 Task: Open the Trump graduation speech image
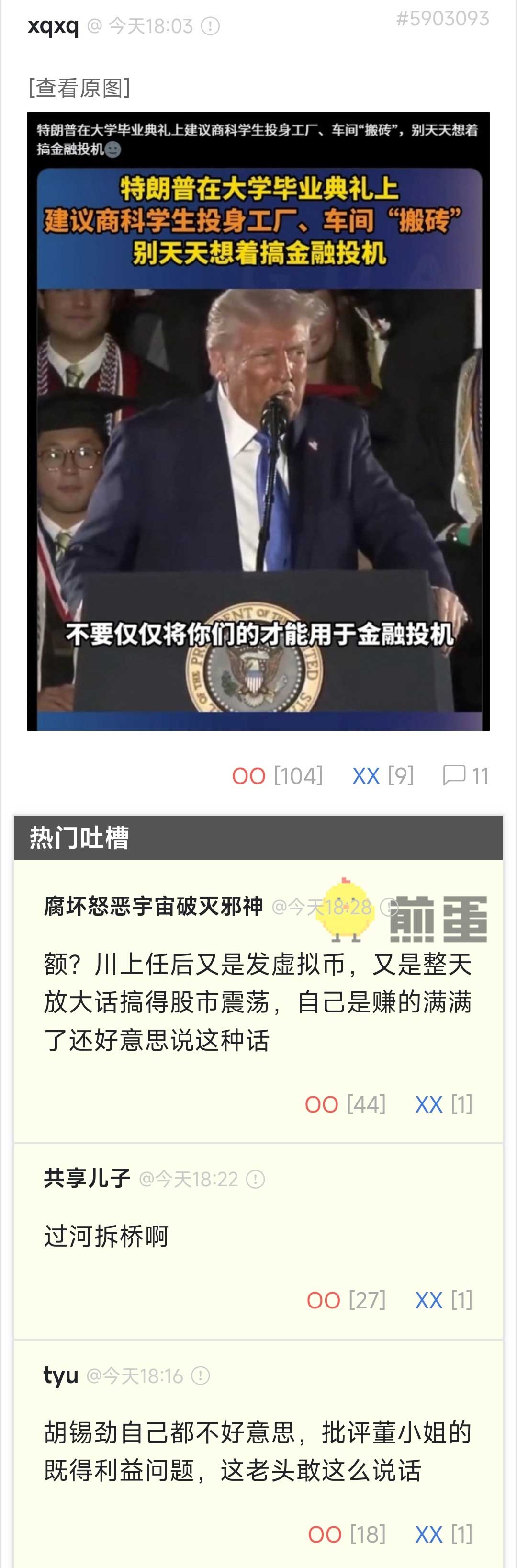click(258, 421)
